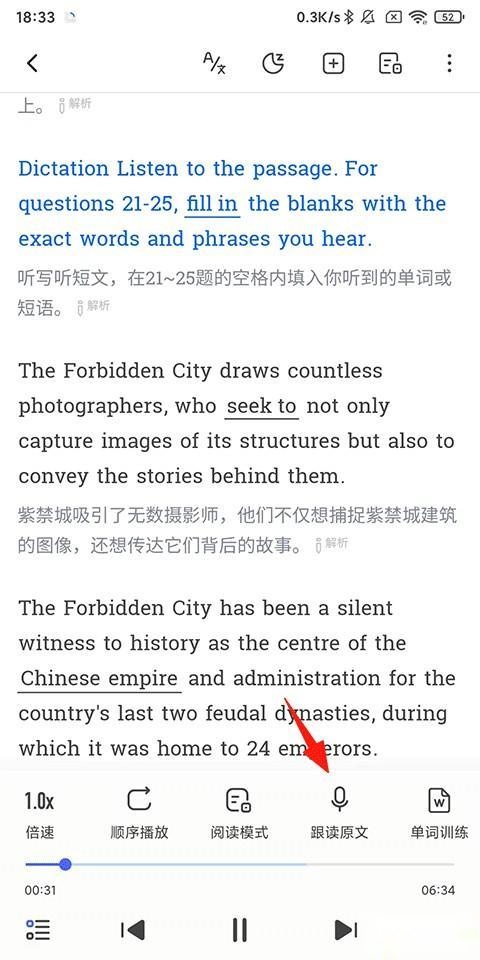Pause the audio playback
Screen dimensions: 480x960
coord(240,929)
